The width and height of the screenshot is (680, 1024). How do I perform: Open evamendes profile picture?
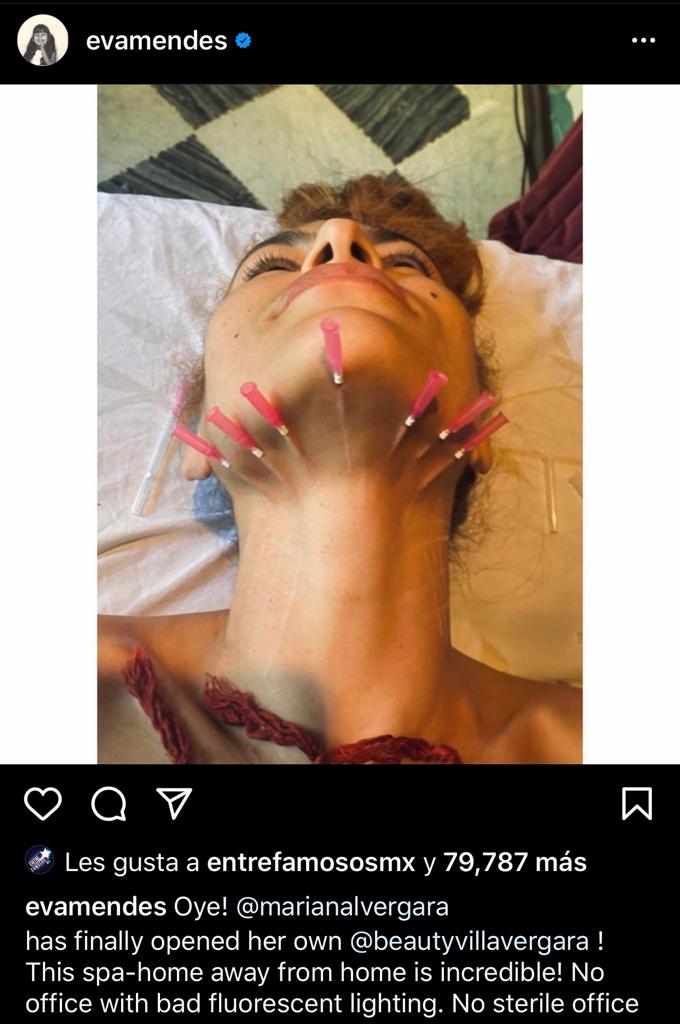(43, 41)
